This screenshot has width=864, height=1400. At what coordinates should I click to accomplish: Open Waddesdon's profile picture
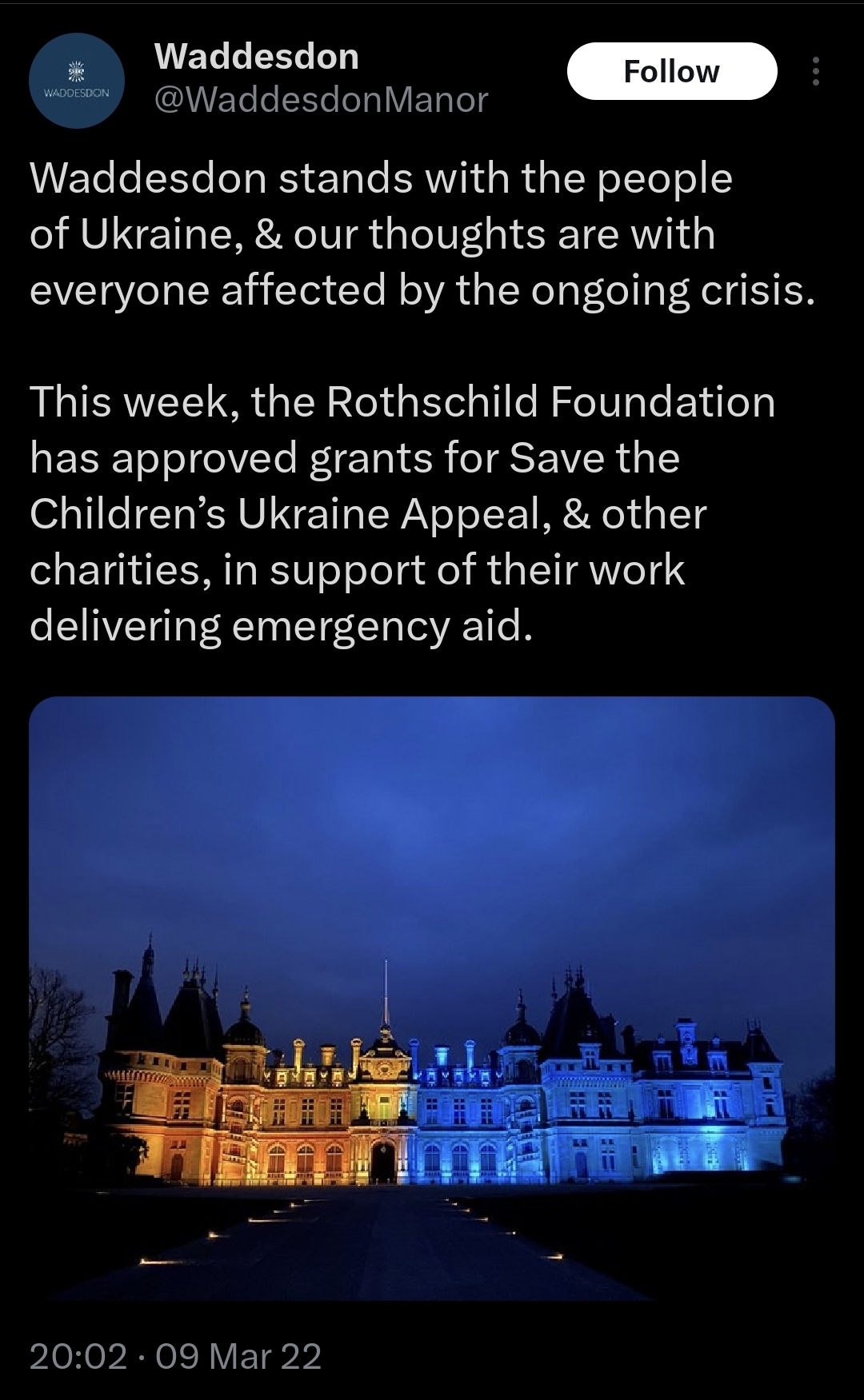coord(77,81)
